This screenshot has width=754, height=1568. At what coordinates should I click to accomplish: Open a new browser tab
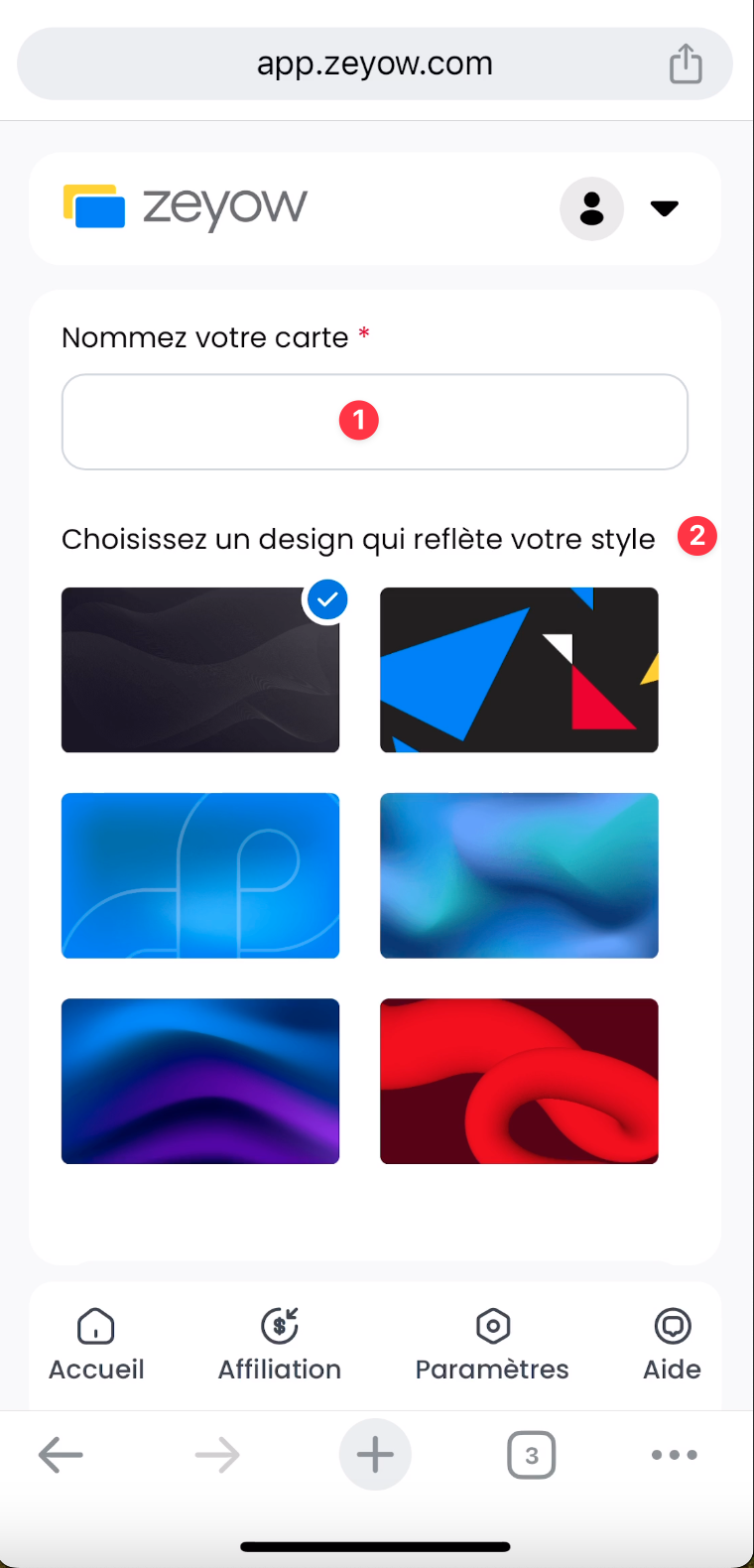(x=375, y=1455)
